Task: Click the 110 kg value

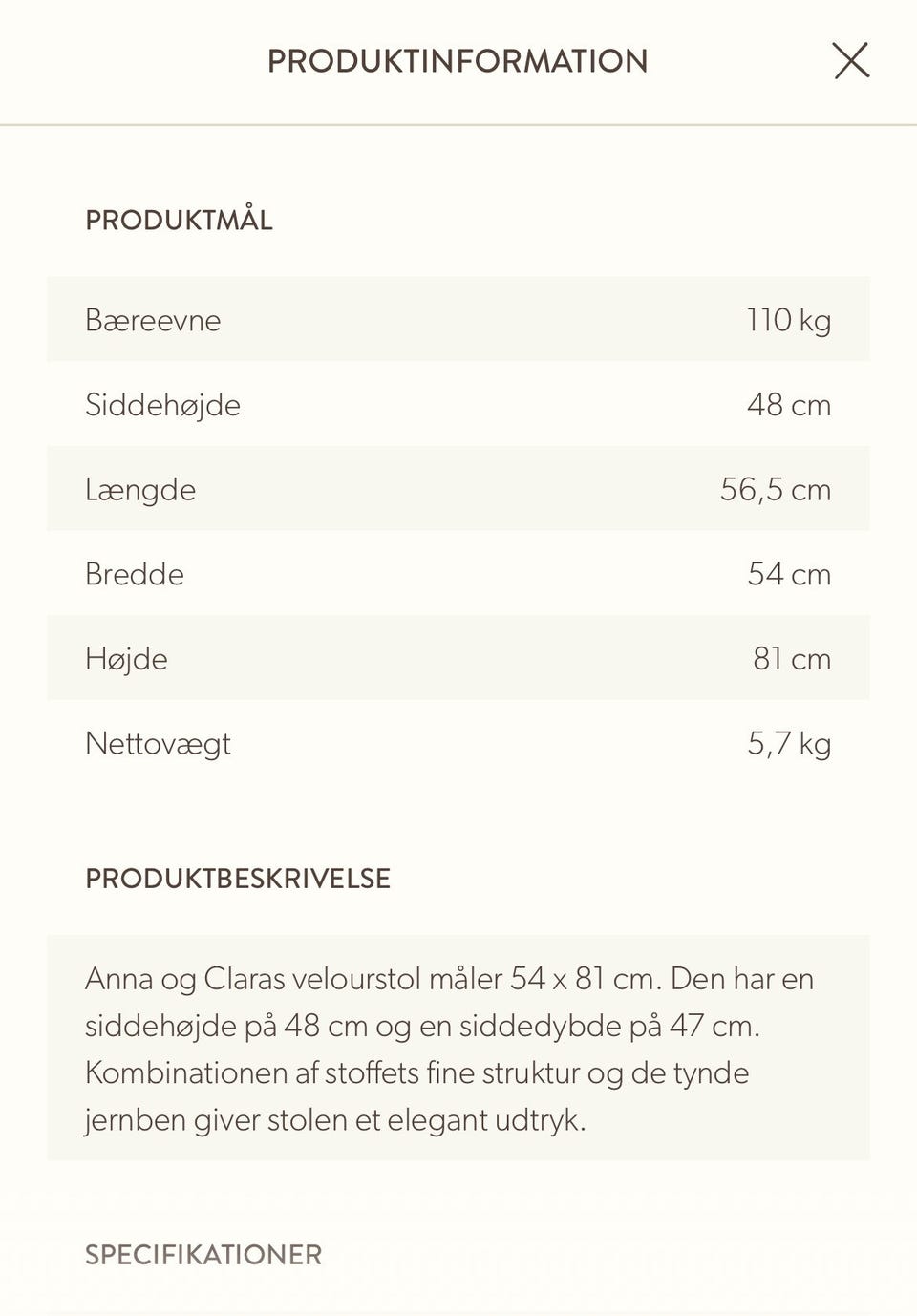Action: tap(789, 321)
